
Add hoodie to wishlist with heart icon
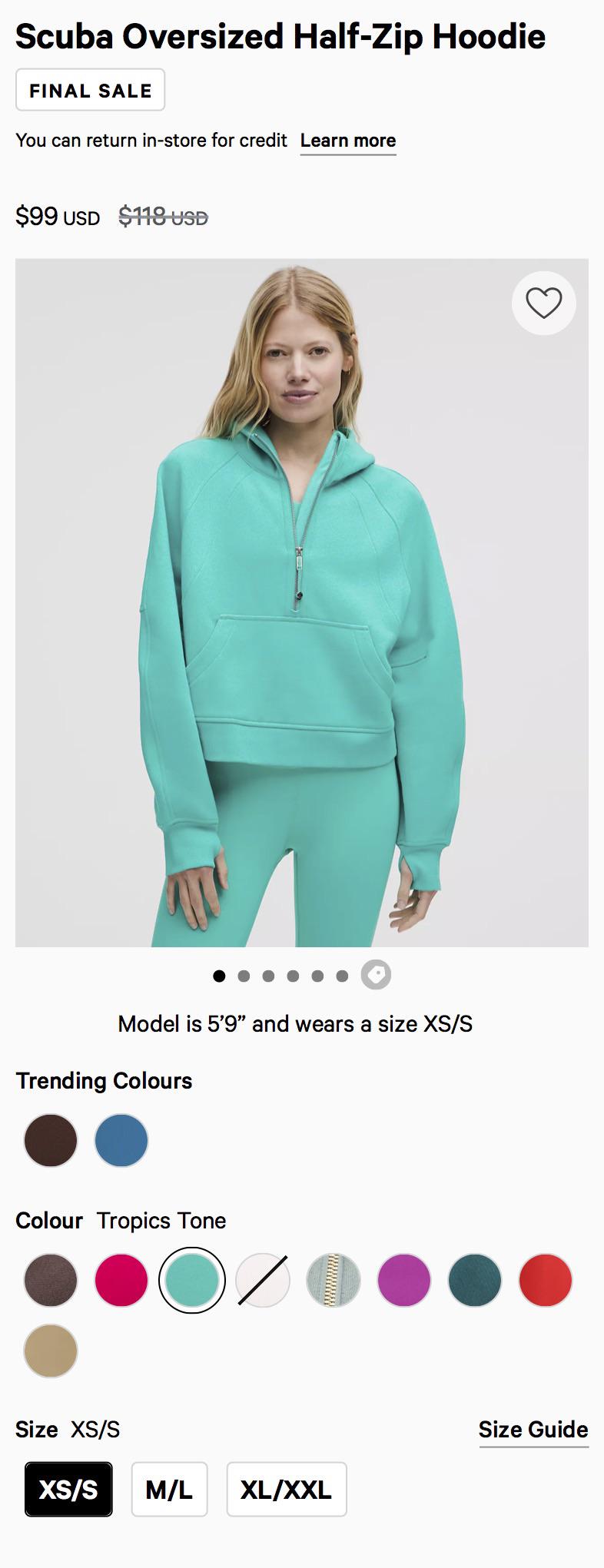point(543,303)
